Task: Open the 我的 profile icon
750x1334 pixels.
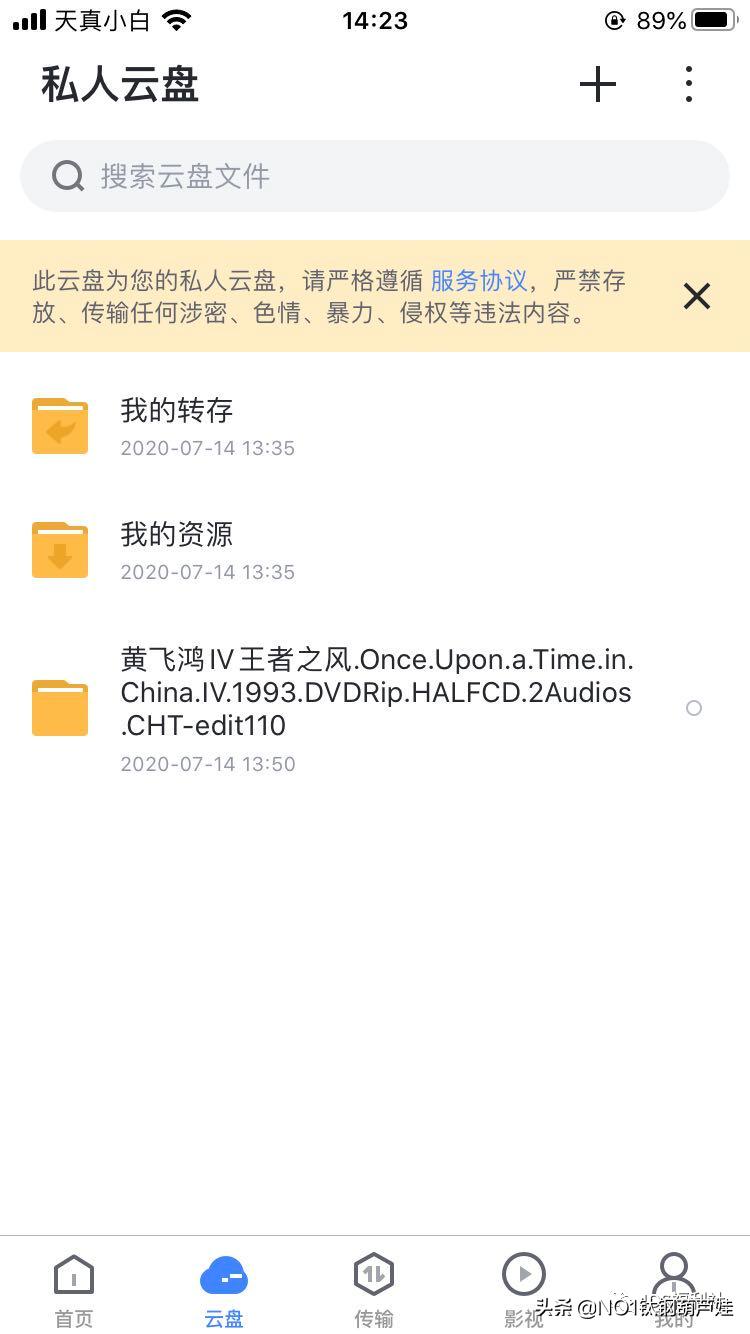Action: pos(674,1274)
